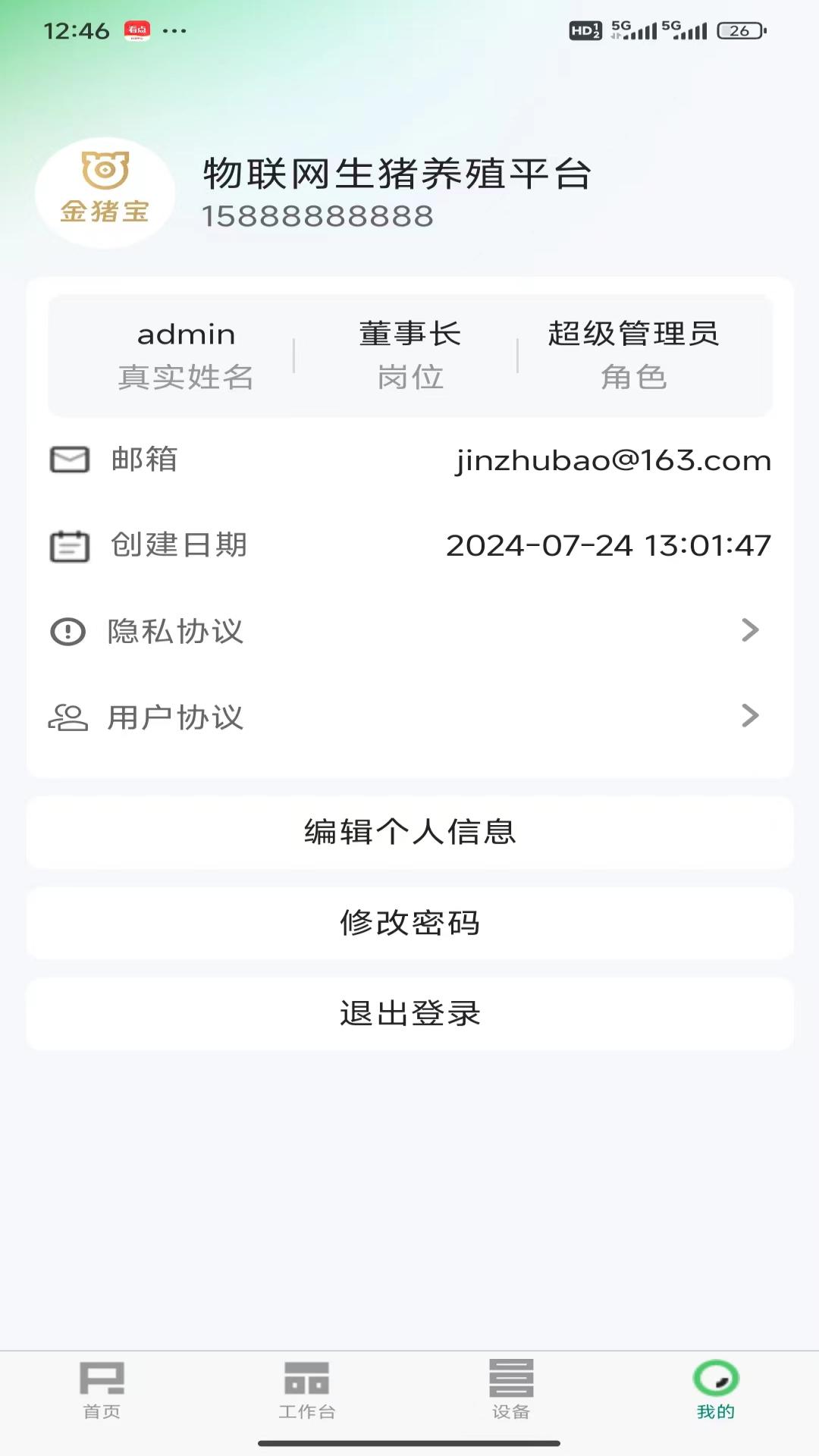Open the 用户协议 user agreement row
This screenshot has width=819, height=1456.
(409, 717)
